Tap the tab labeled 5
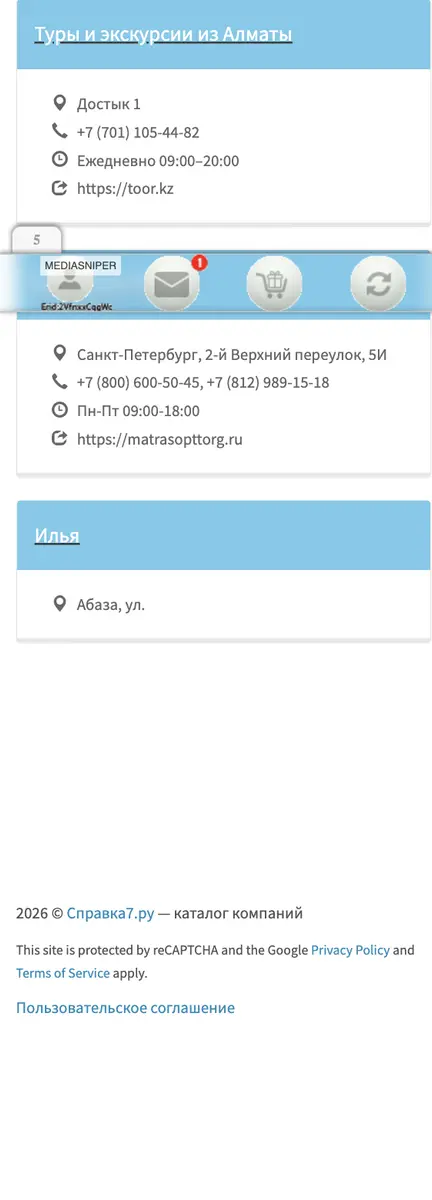Screen dimensions: 432x1200 [x=37, y=240]
